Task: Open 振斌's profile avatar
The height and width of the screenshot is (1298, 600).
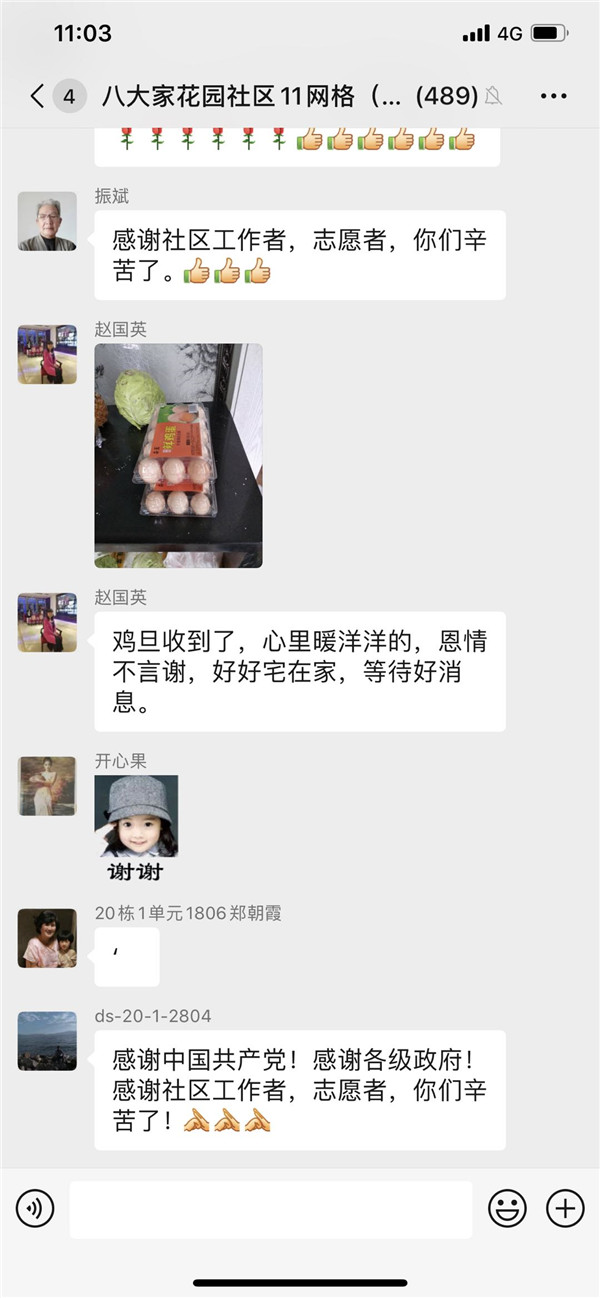Action: pos(47,221)
